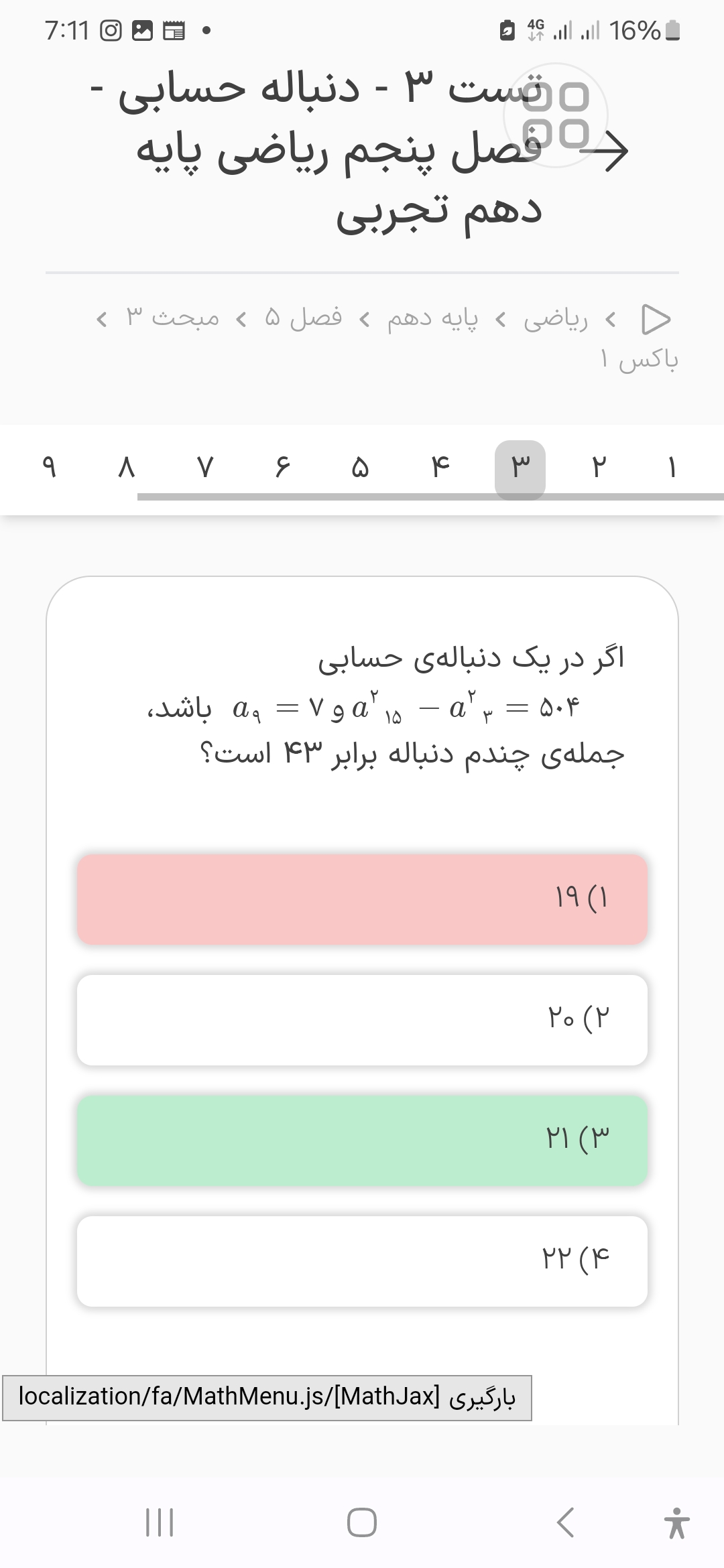
Task: Open the ریاضی breadcrumb link
Action: click(x=555, y=318)
